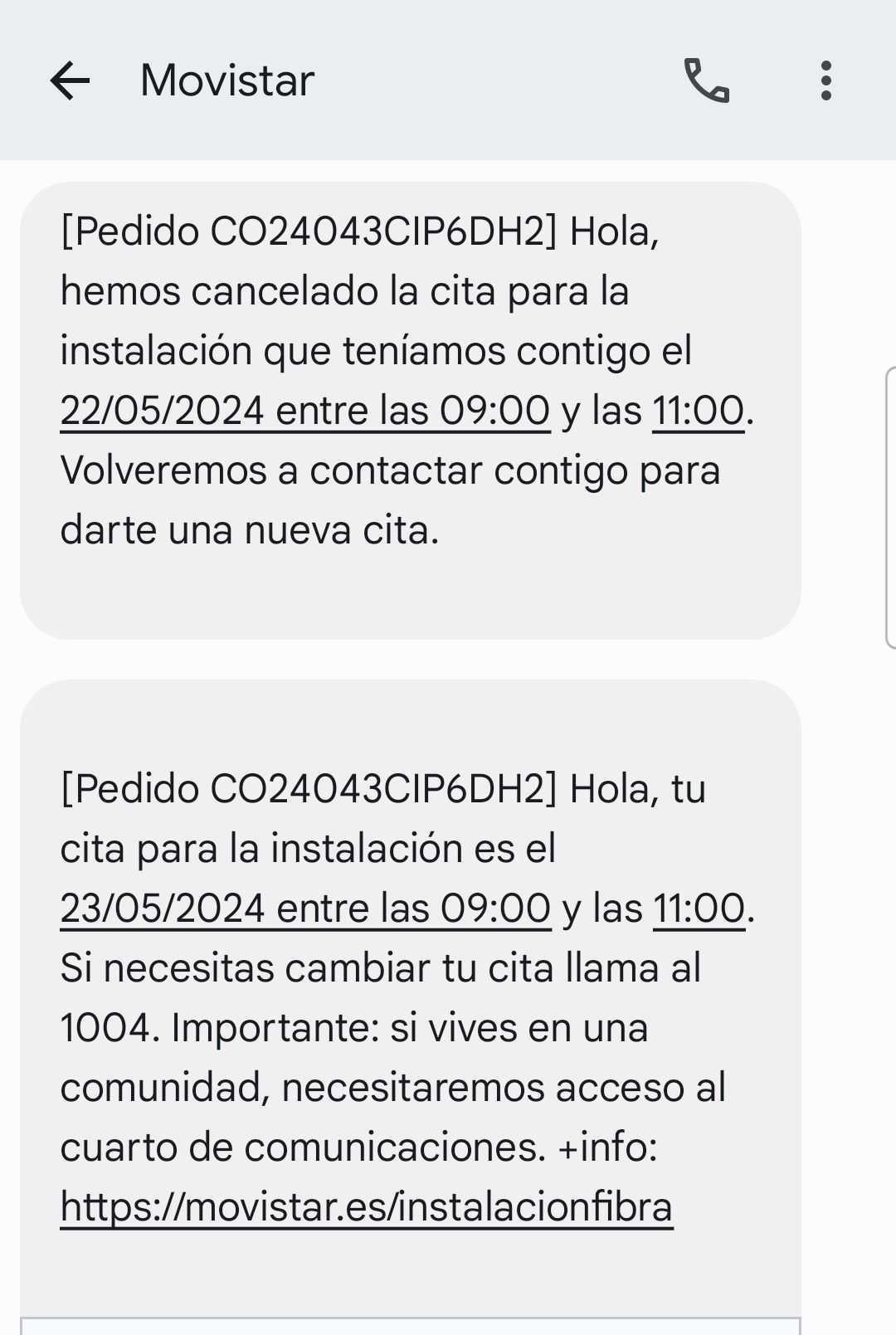Tap the 11:00 link in the new appointment message
Screen dimensions: 896x1335
(x=699, y=908)
